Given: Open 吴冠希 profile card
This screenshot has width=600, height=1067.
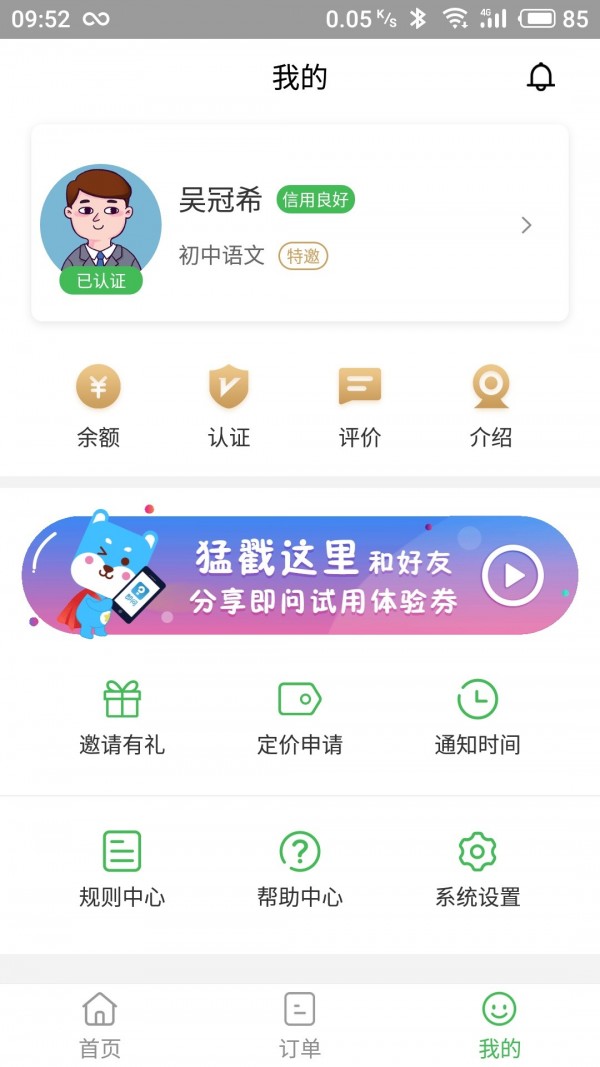Looking at the screenshot, I should (300, 224).
